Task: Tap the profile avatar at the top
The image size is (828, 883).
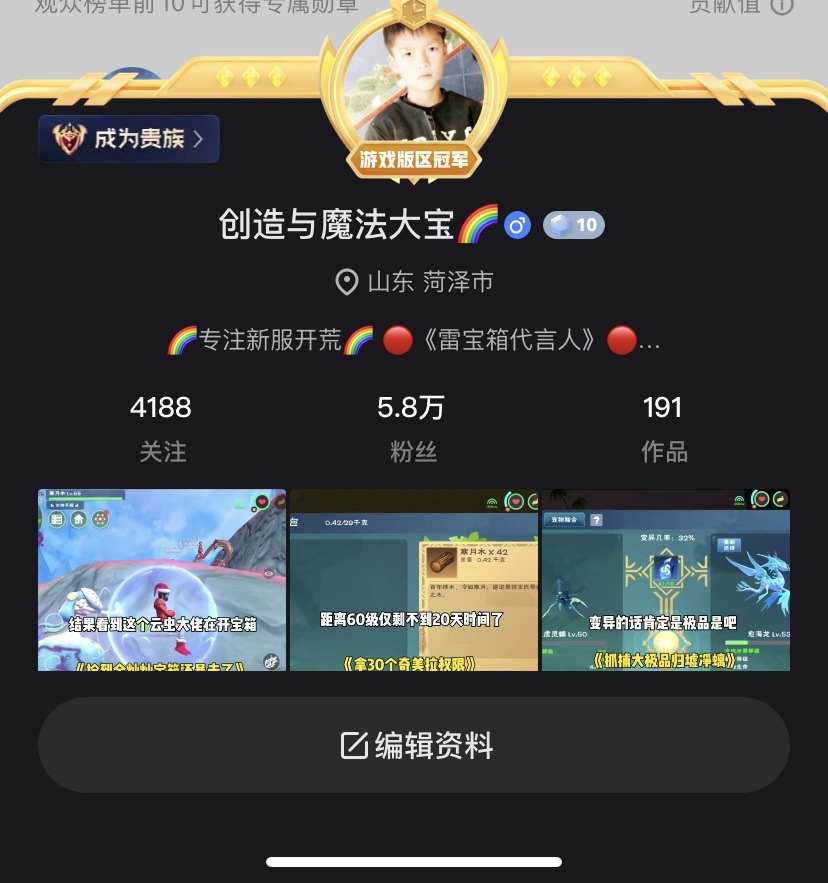Action: coord(413,84)
